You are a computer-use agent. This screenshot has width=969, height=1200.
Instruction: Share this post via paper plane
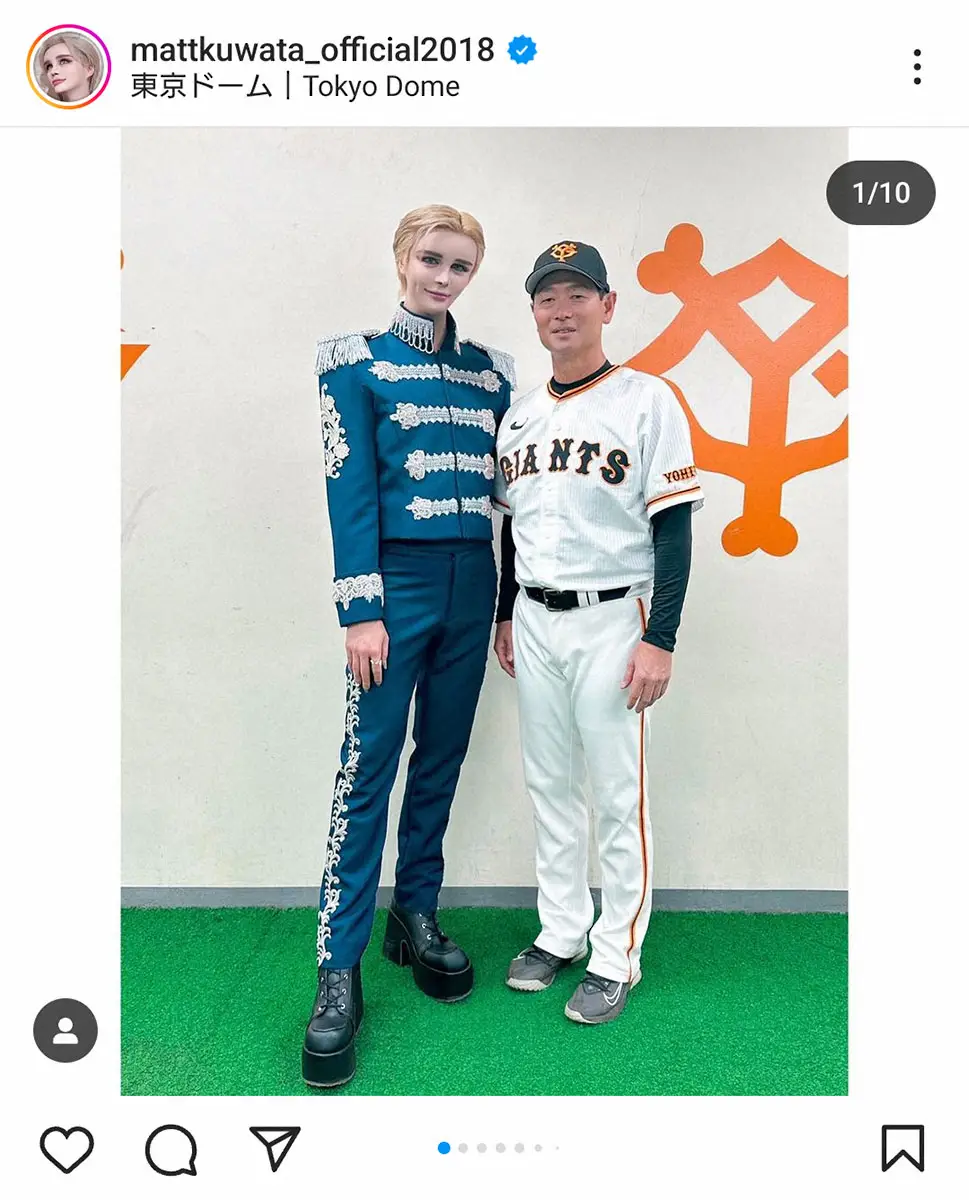[274, 1148]
